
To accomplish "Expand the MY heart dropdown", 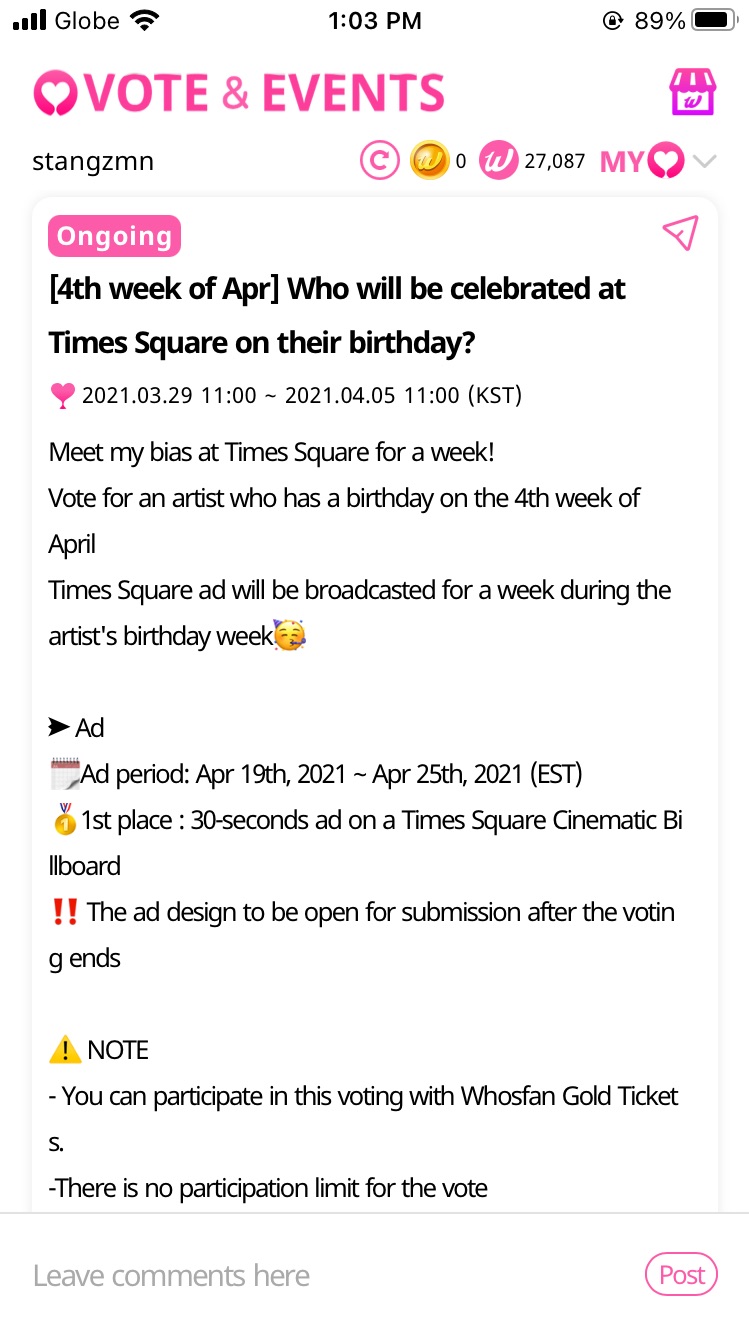I will pos(659,161).
